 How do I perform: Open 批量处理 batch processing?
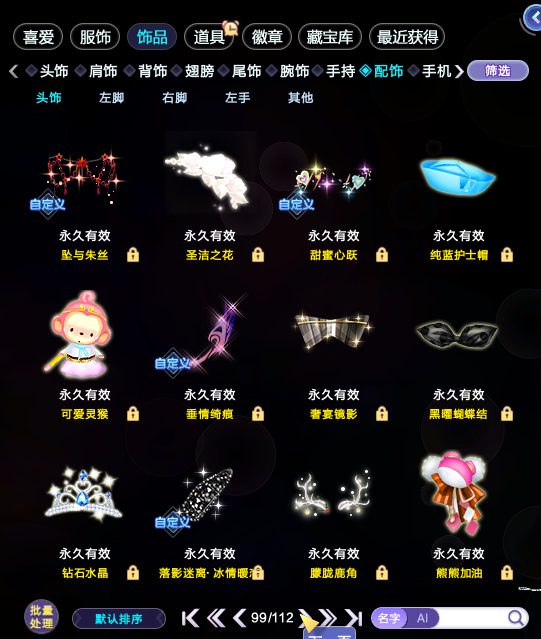41,617
